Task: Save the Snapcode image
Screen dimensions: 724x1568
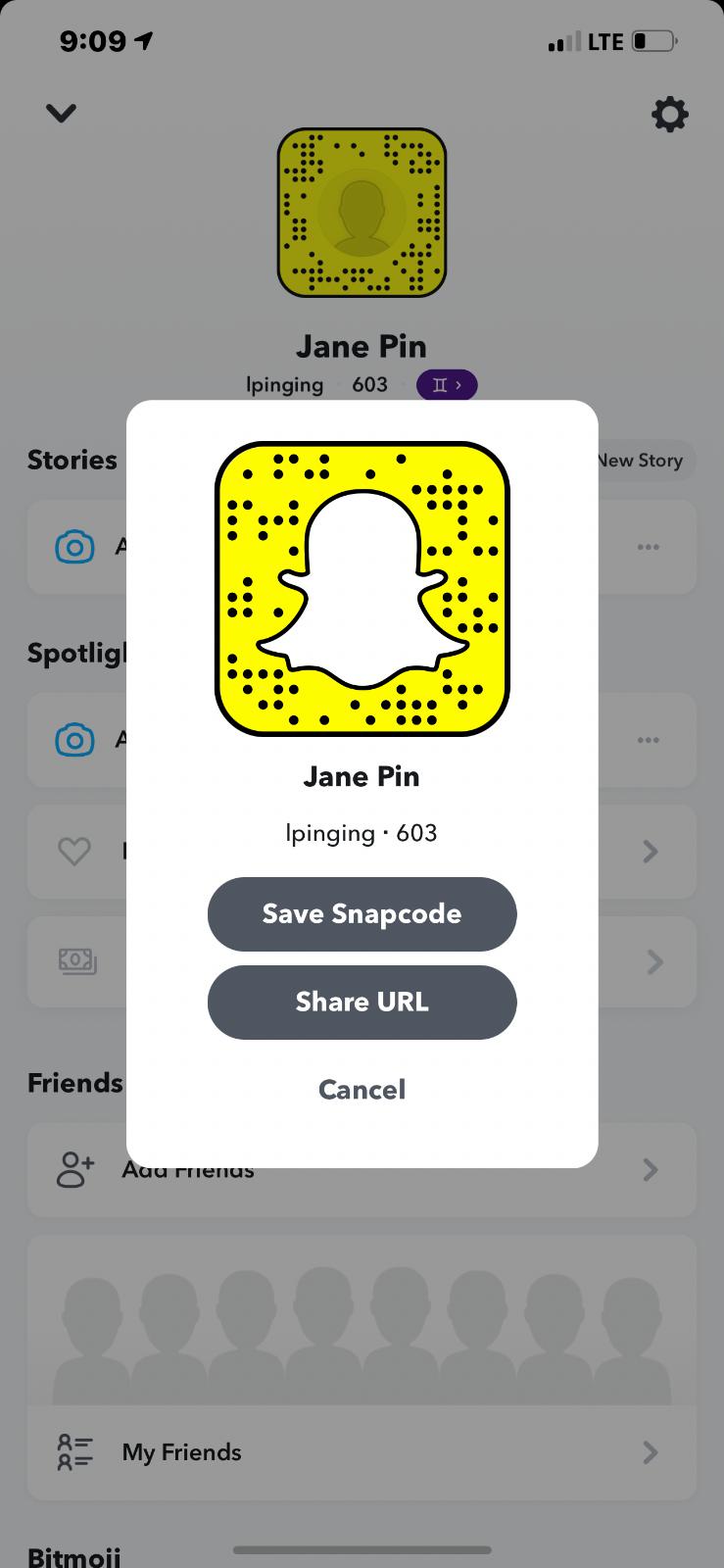Action: [x=362, y=913]
